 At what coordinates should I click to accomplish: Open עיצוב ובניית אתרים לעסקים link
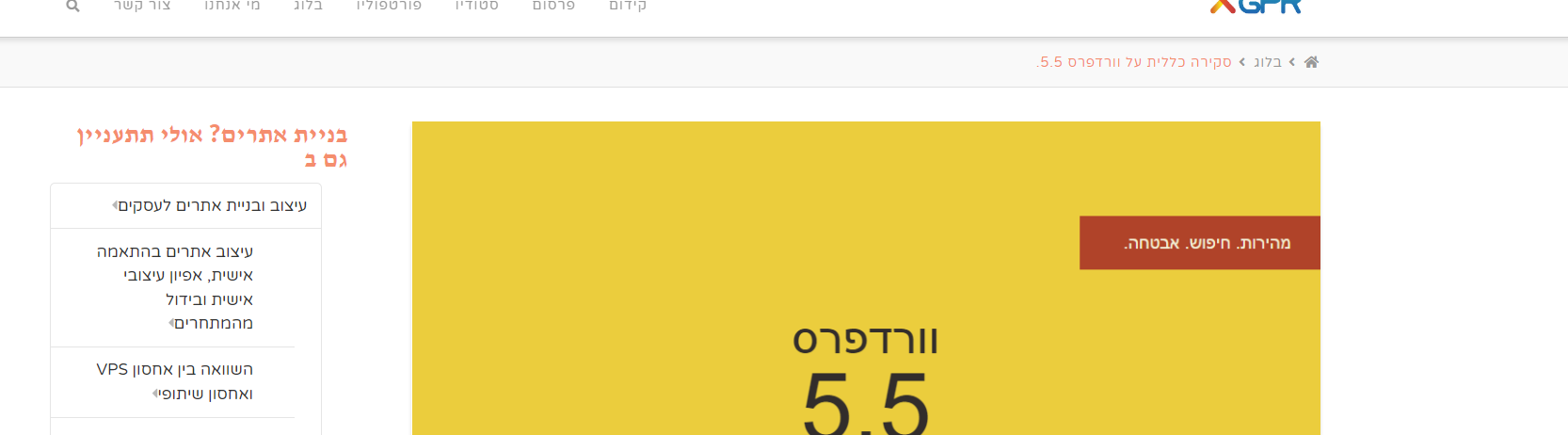(x=212, y=205)
